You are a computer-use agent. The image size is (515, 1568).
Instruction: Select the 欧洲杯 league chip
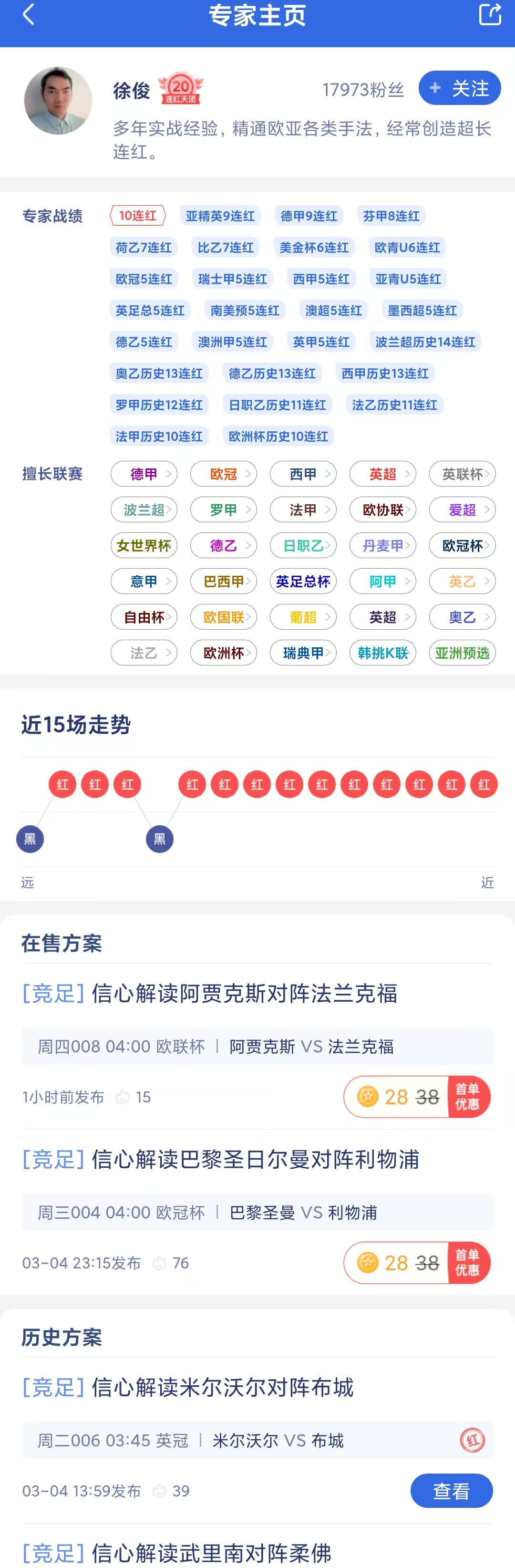point(224,653)
